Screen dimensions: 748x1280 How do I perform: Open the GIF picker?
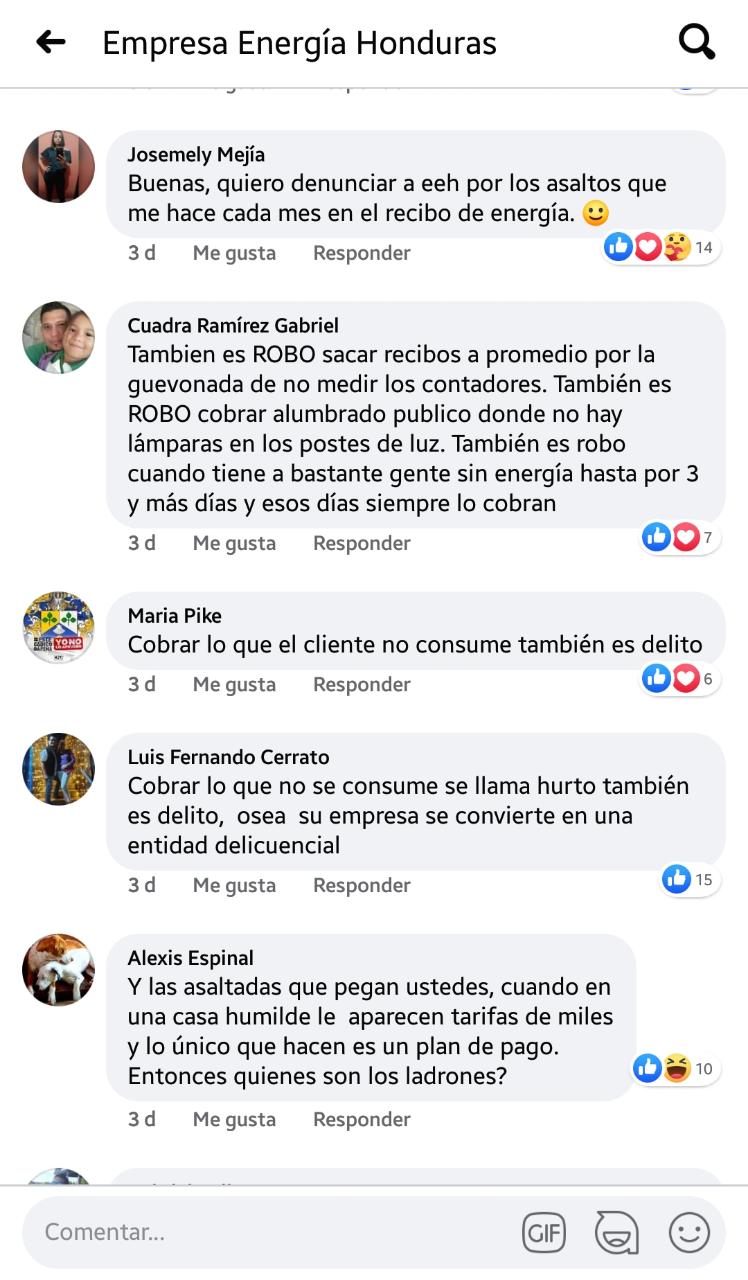(544, 1233)
